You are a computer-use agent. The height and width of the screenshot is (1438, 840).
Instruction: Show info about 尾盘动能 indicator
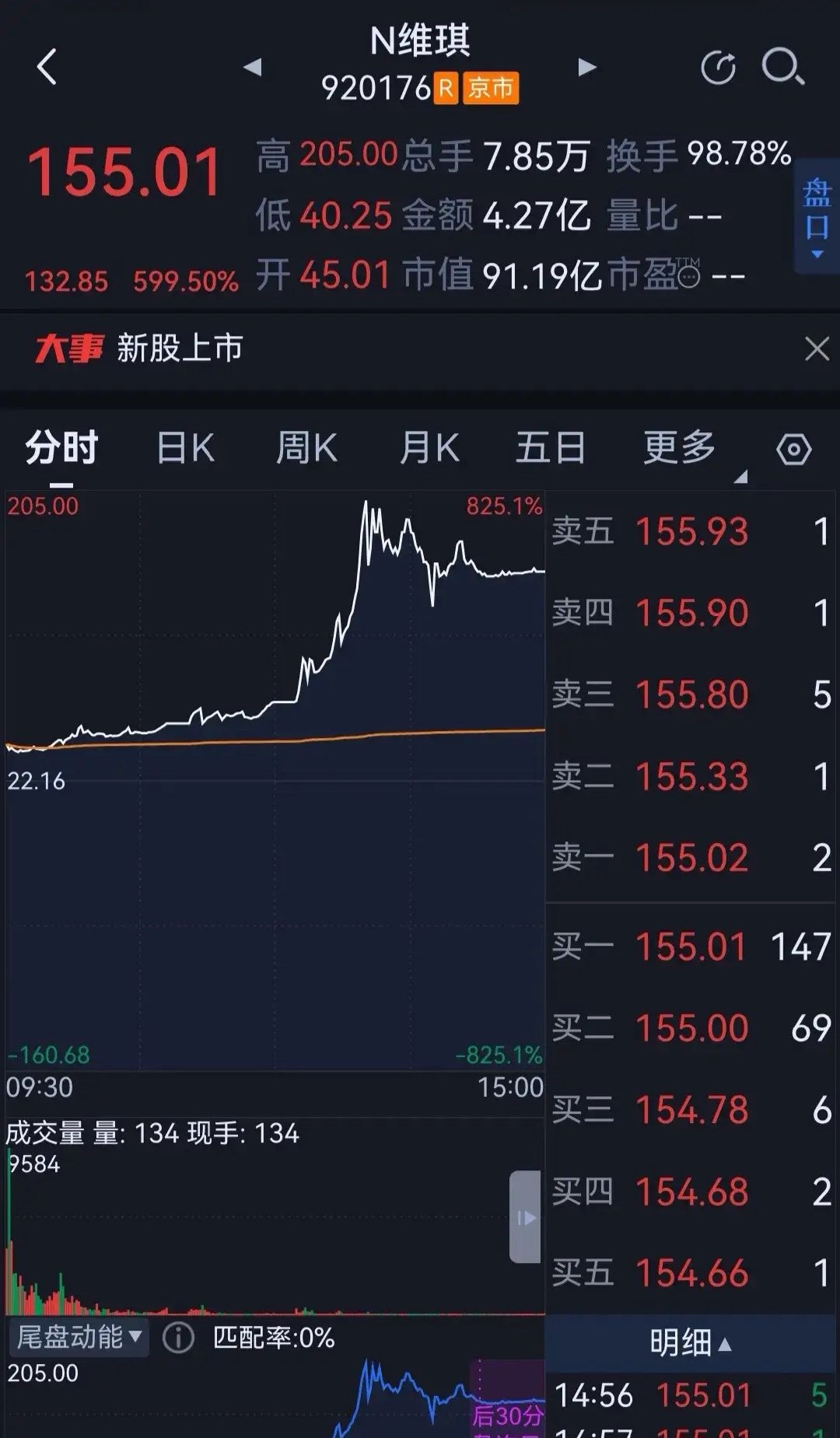tap(178, 1338)
